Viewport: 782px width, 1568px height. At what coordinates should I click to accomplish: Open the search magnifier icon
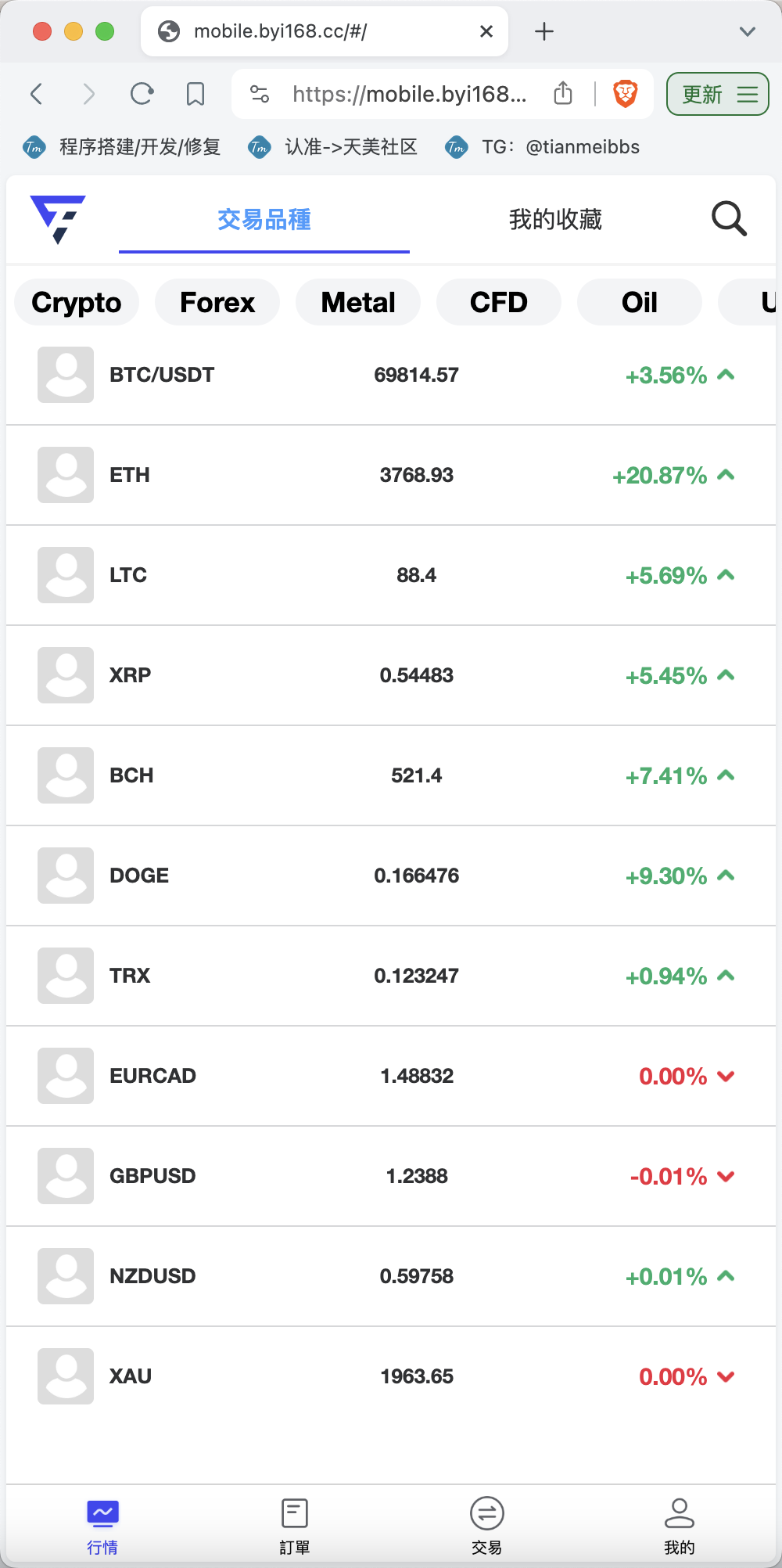click(729, 219)
